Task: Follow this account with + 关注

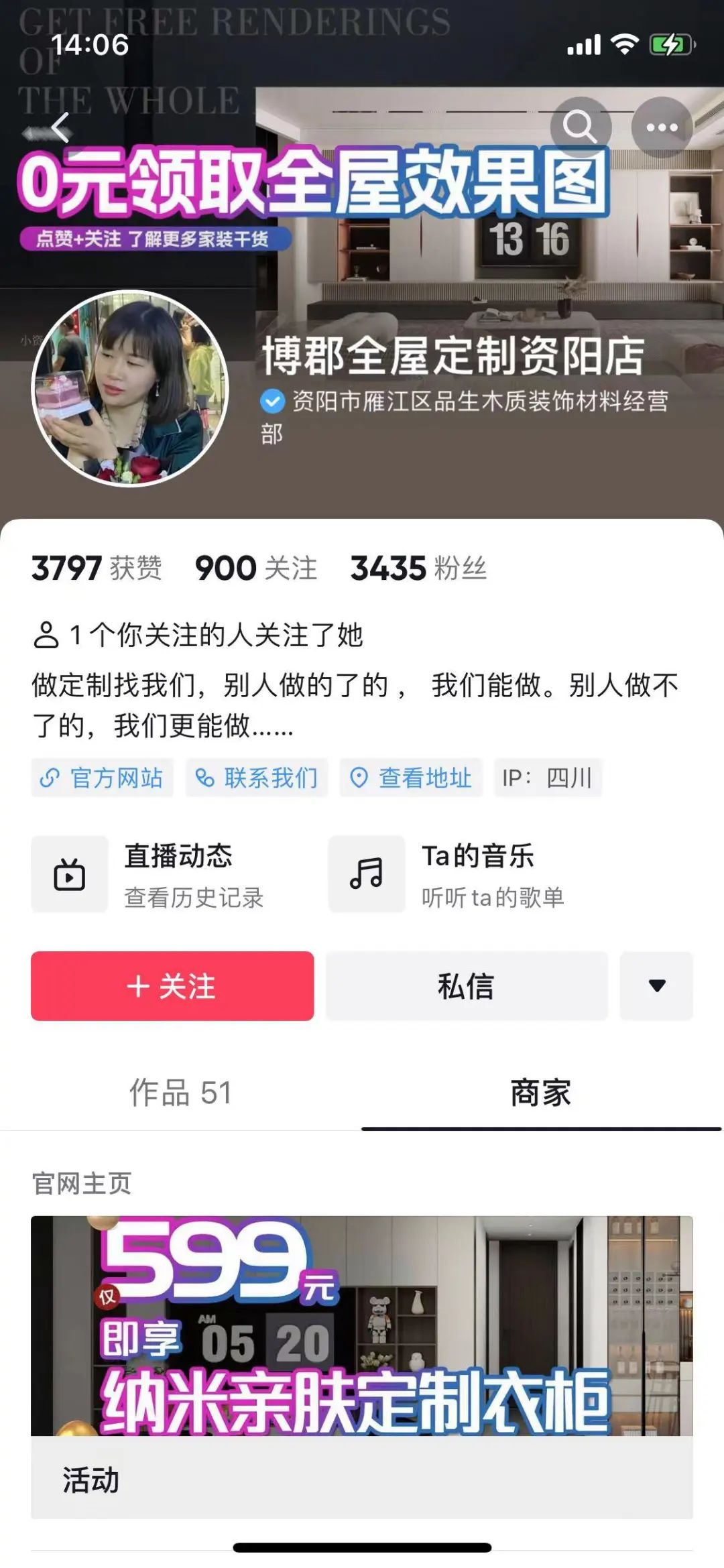Action: [172, 985]
